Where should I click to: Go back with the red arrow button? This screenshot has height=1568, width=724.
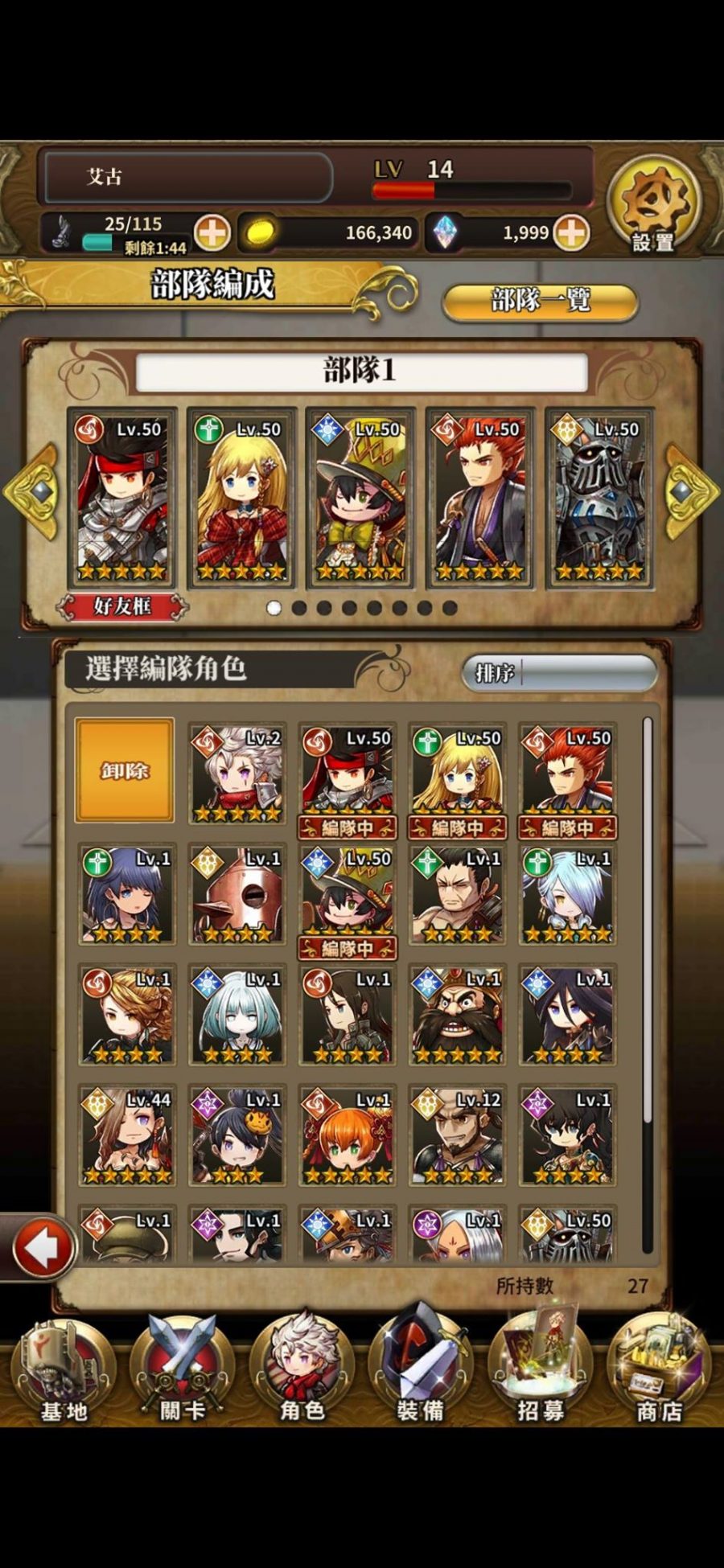[x=40, y=1247]
